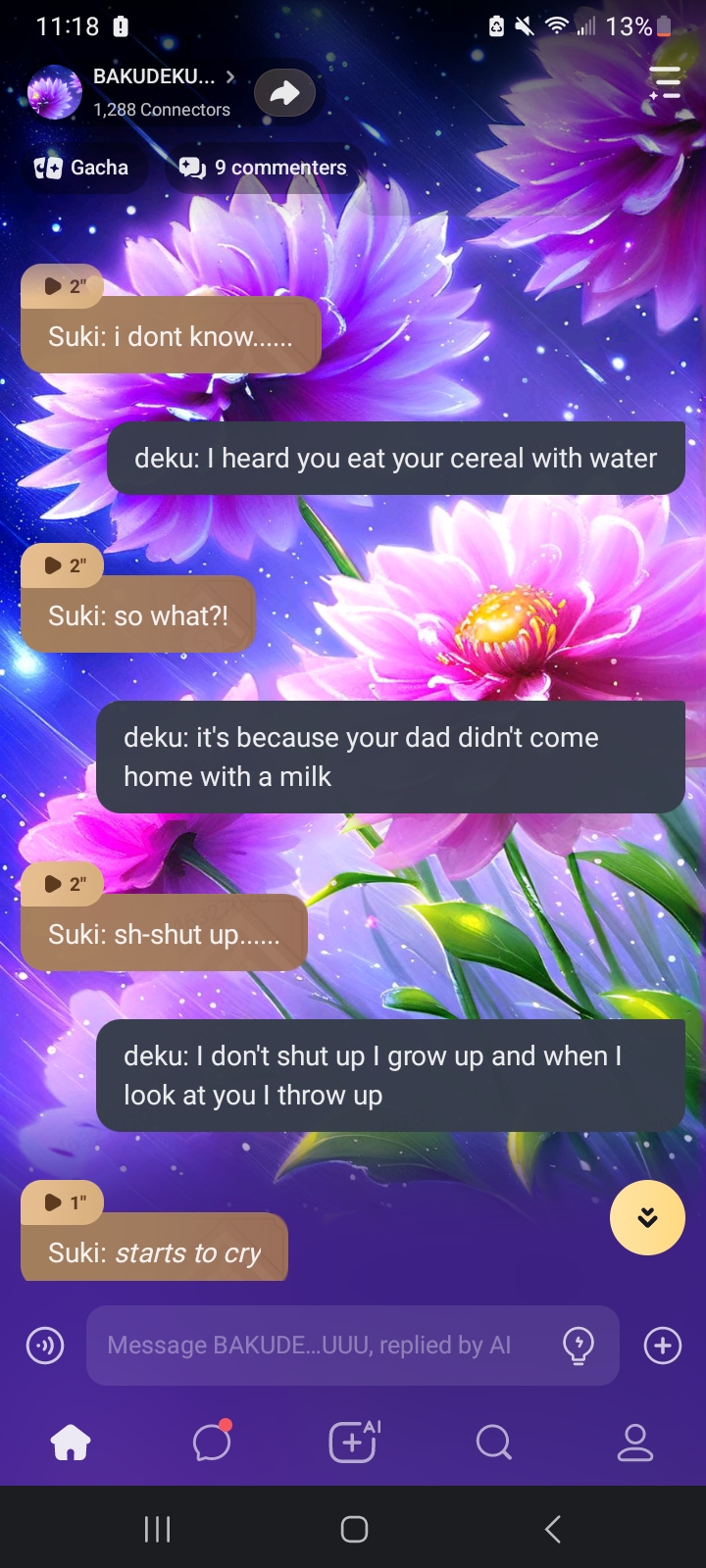View the 9 commenters
Viewport: 706px width, 1568px height.
pyautogui.click(x=263, y=168)
